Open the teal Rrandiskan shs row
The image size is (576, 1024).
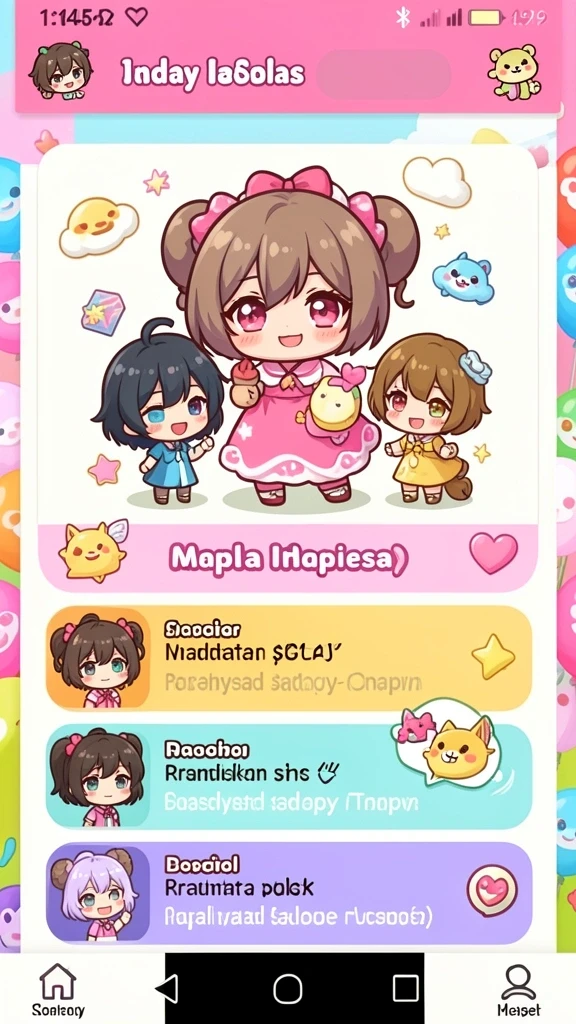(289, 776)
